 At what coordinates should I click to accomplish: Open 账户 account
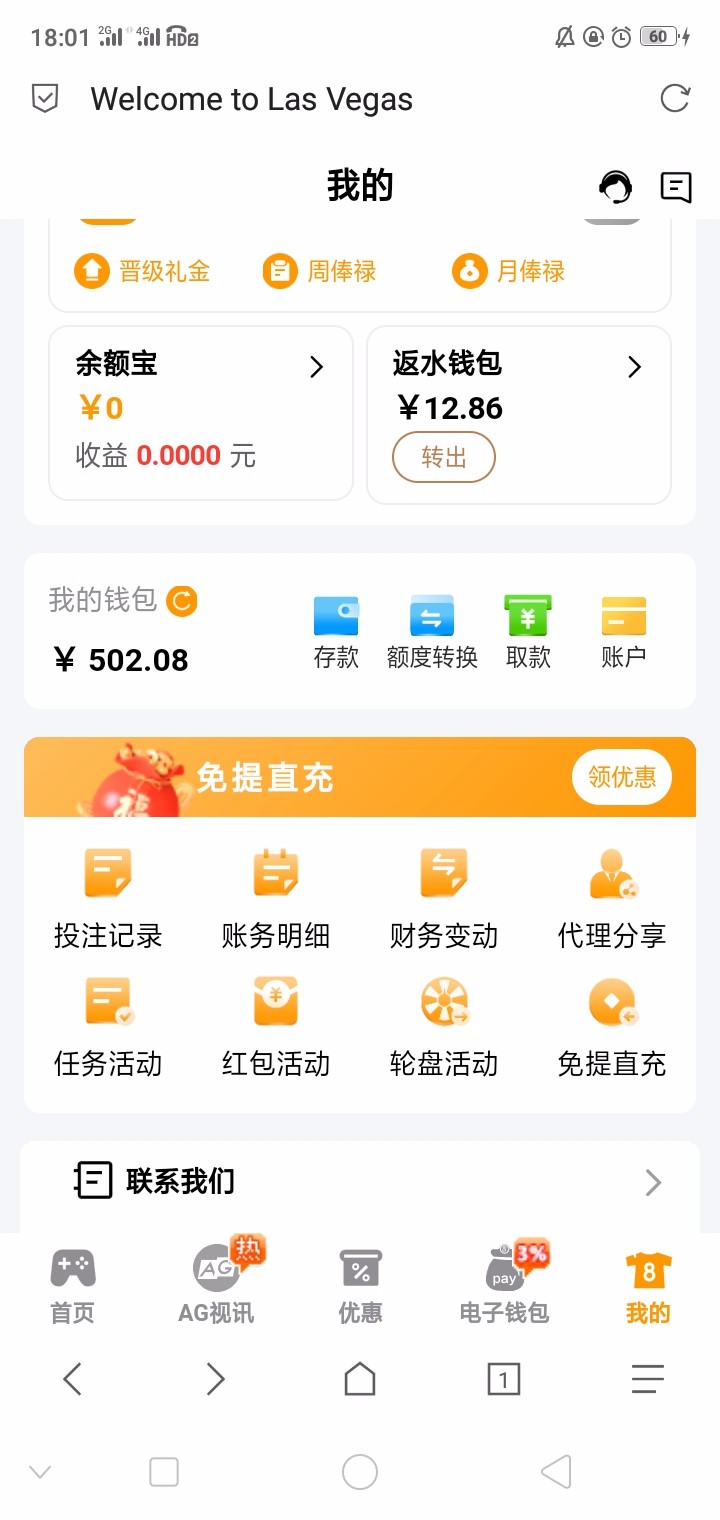624,632
